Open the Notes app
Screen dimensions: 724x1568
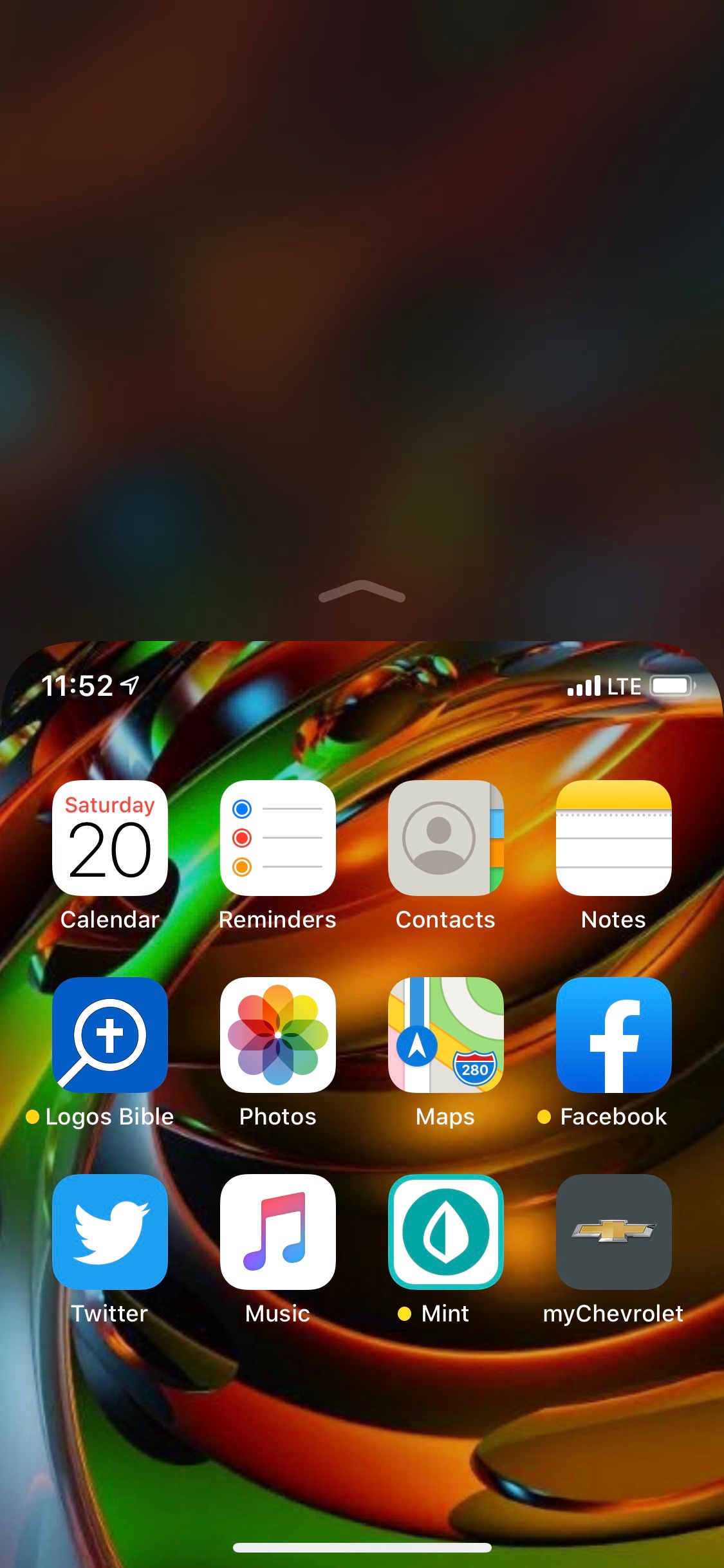coord(614,837)
